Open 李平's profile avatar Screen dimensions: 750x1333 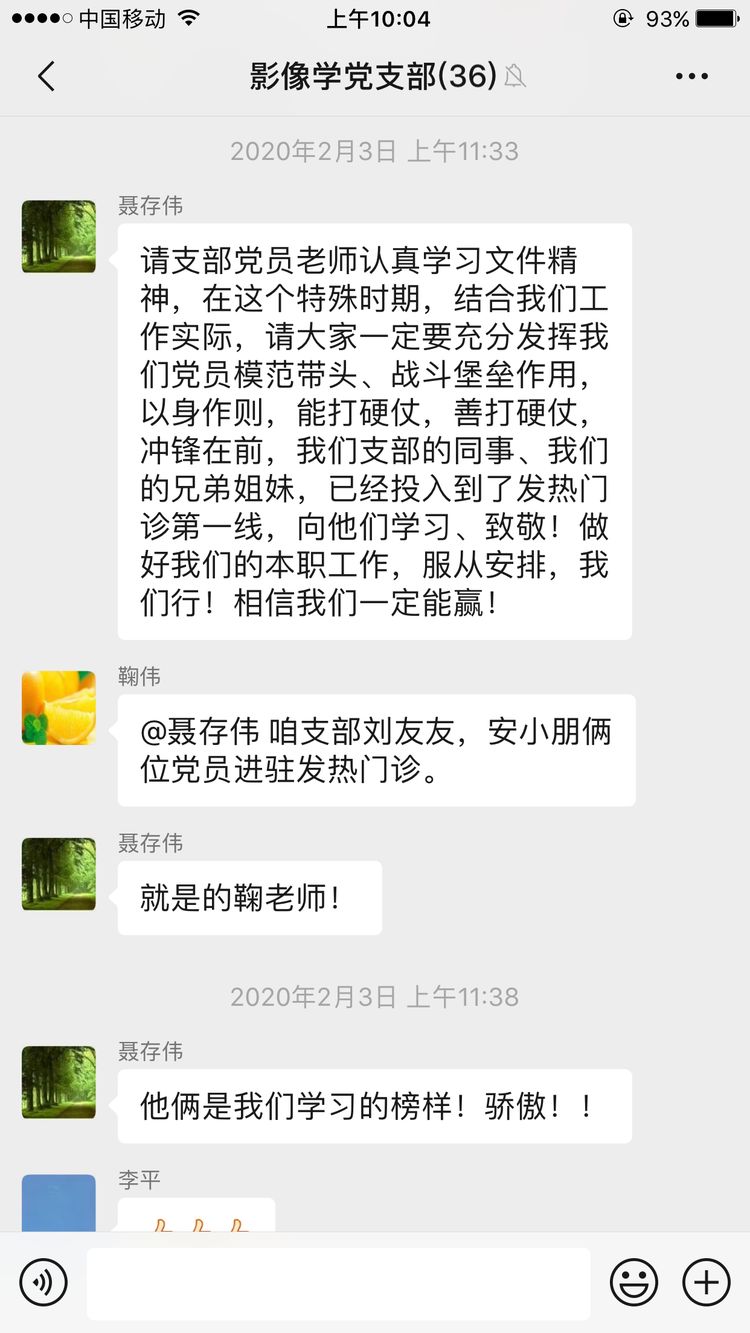point(59,1203)
